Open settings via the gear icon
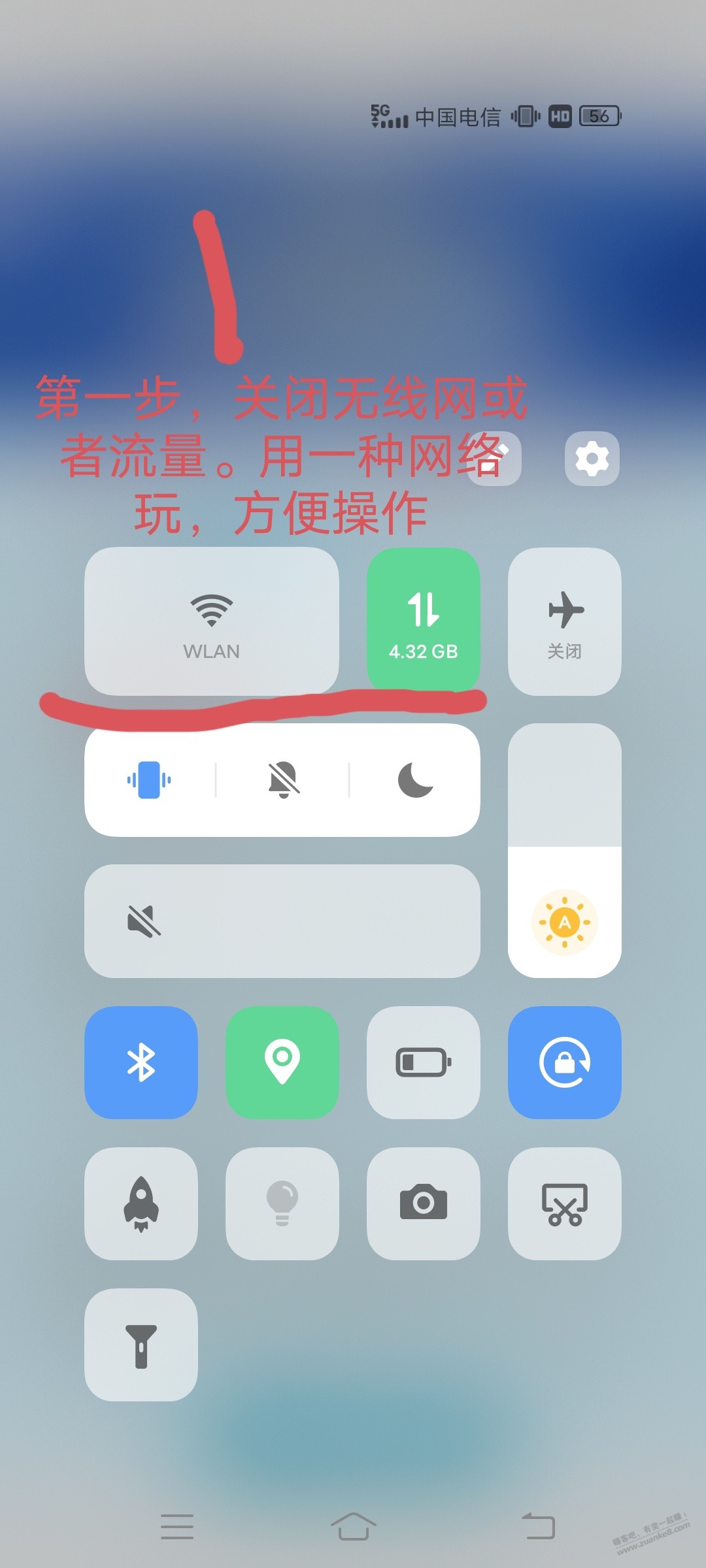 point(592,459)
